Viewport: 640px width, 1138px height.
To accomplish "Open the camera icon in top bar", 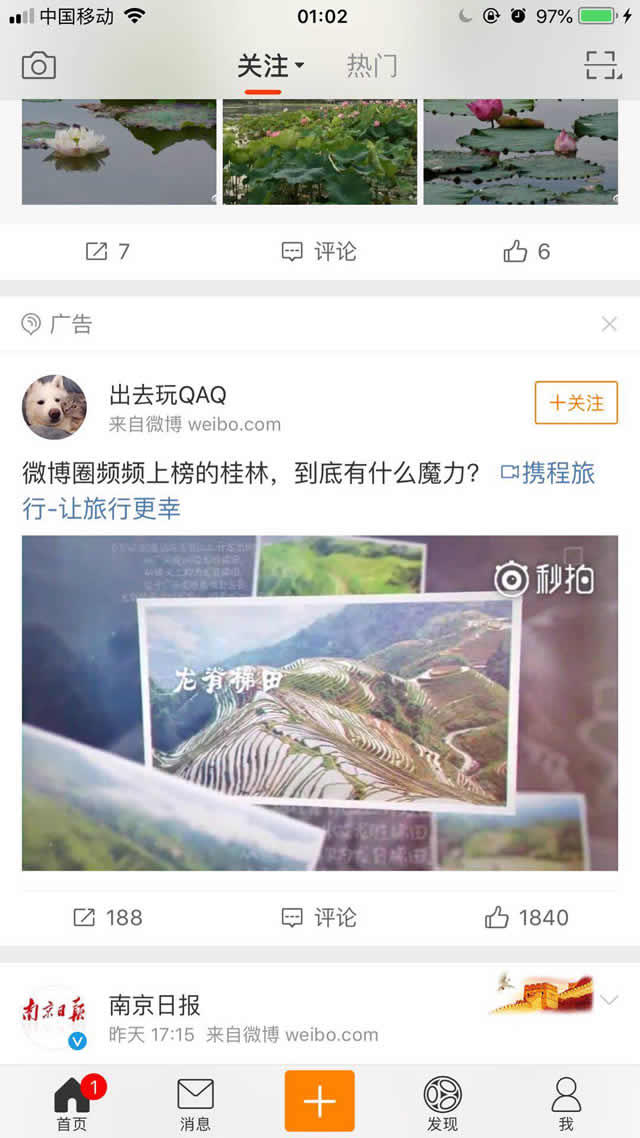I will pyautogui.click(x=39, y=67).
